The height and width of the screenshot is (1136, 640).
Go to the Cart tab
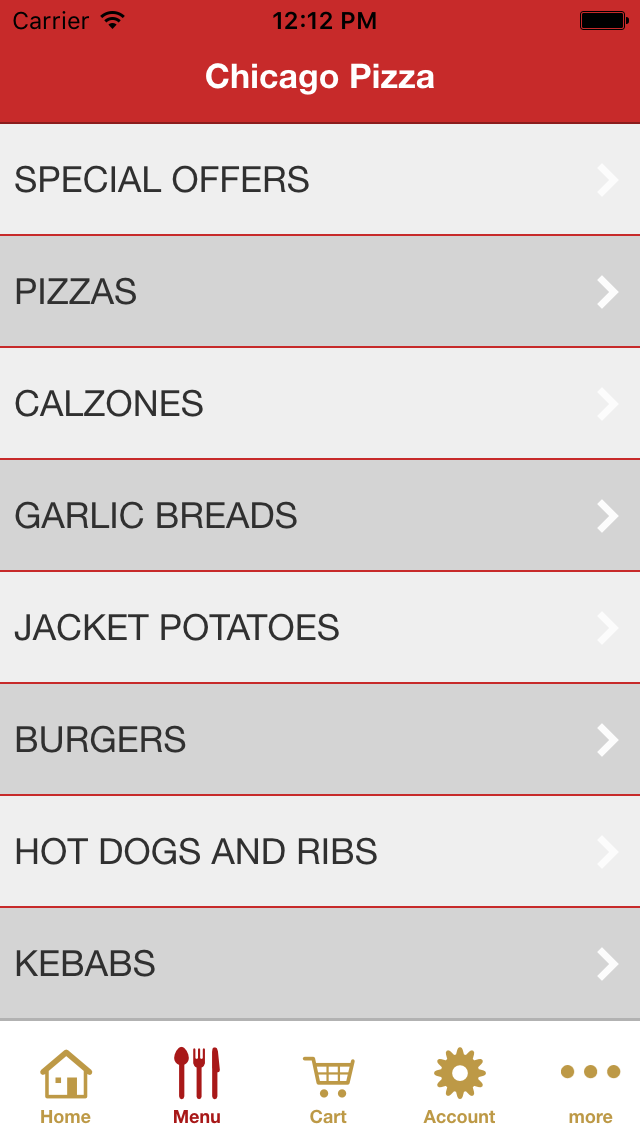pyautogui.click(x=328, y=1086)
